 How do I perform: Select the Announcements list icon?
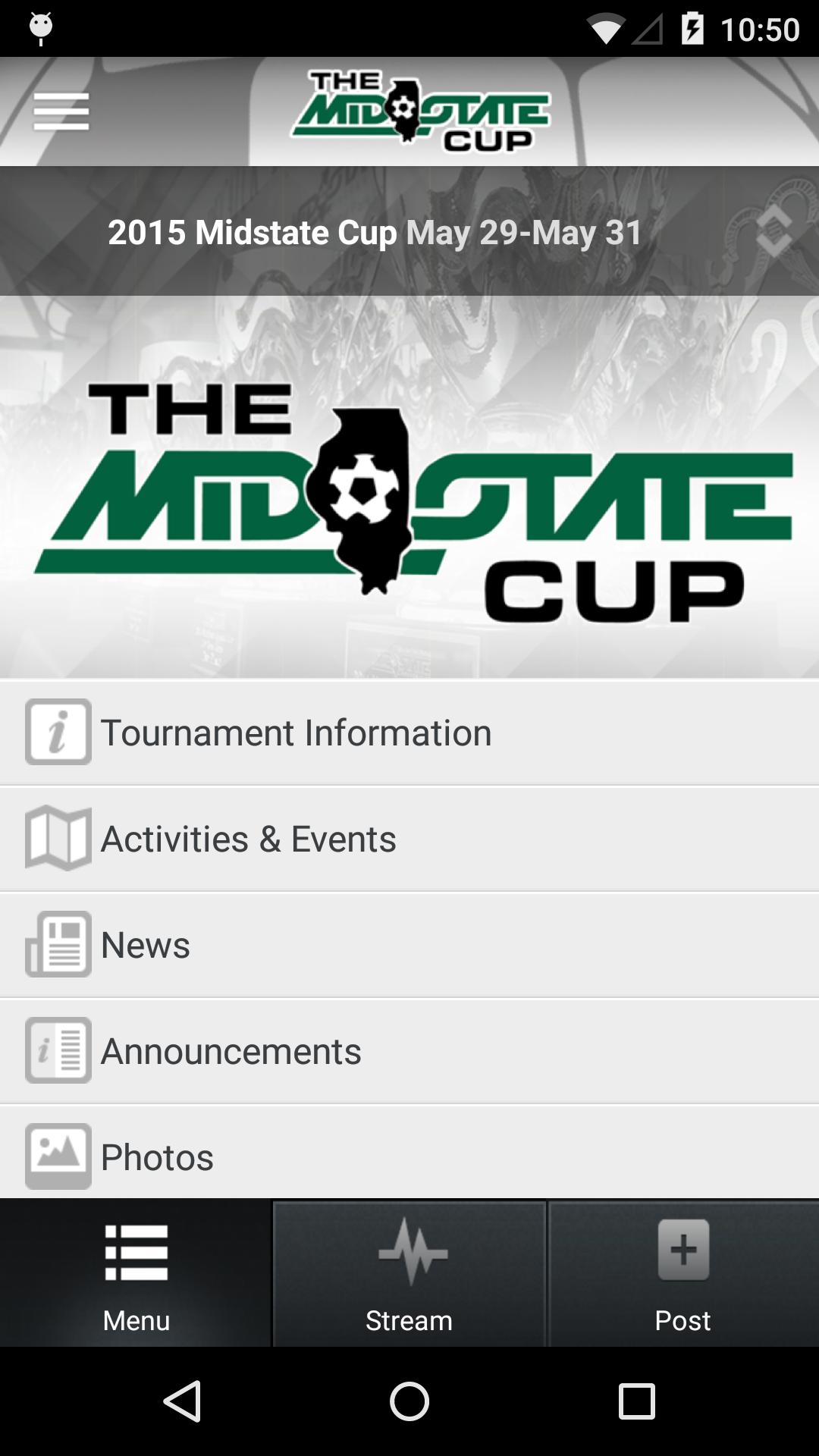(x=58, y=1050)
